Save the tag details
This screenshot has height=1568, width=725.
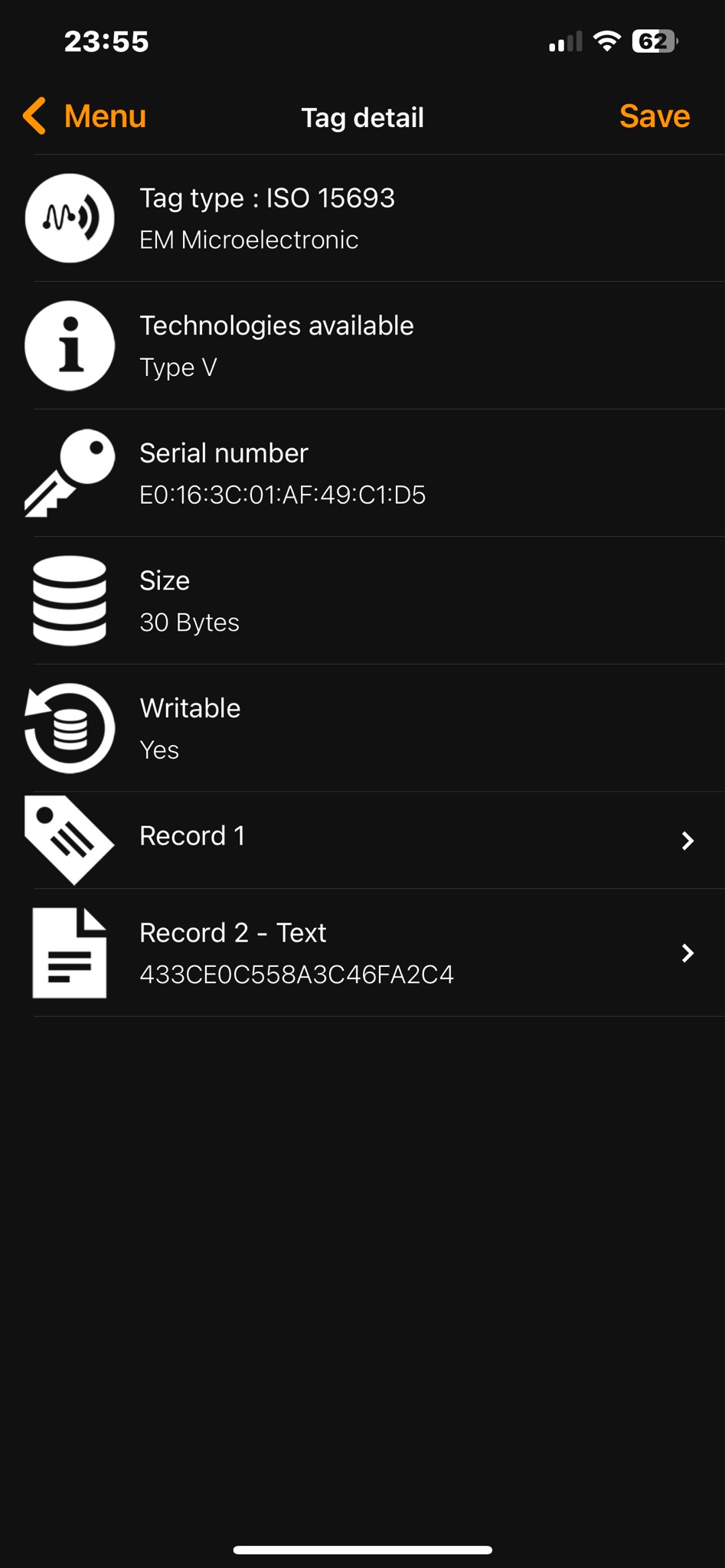[654, 116]
